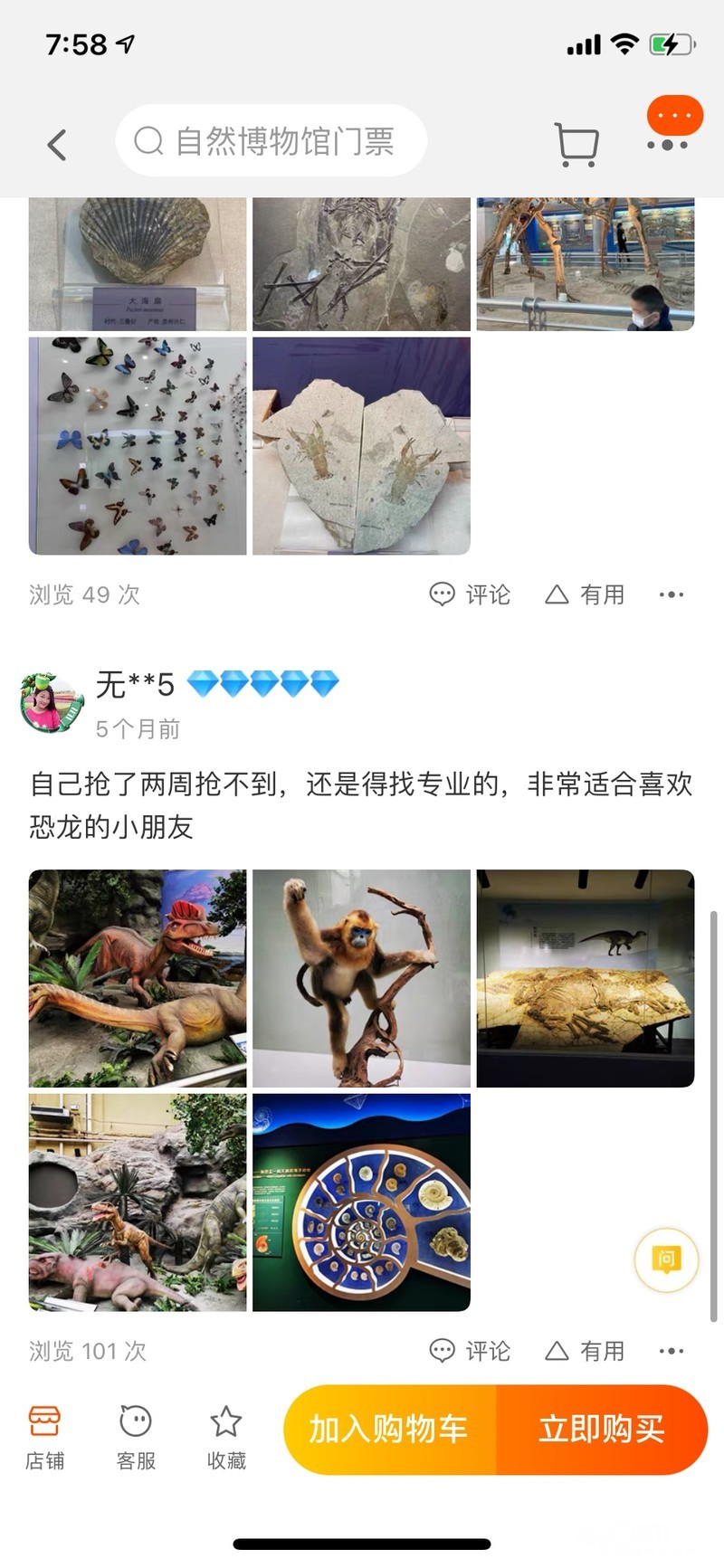Open the ammonite spiral exhibit photo
This screenshot has height=1568, width=724.
pos(361,1202)
